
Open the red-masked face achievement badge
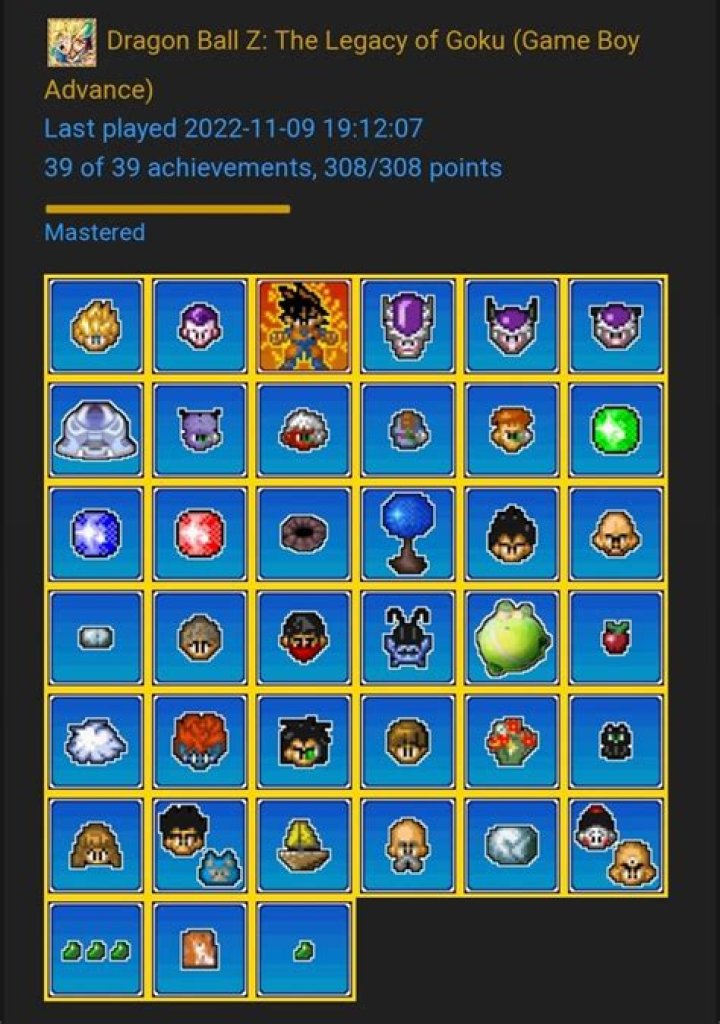pos(304,638)
